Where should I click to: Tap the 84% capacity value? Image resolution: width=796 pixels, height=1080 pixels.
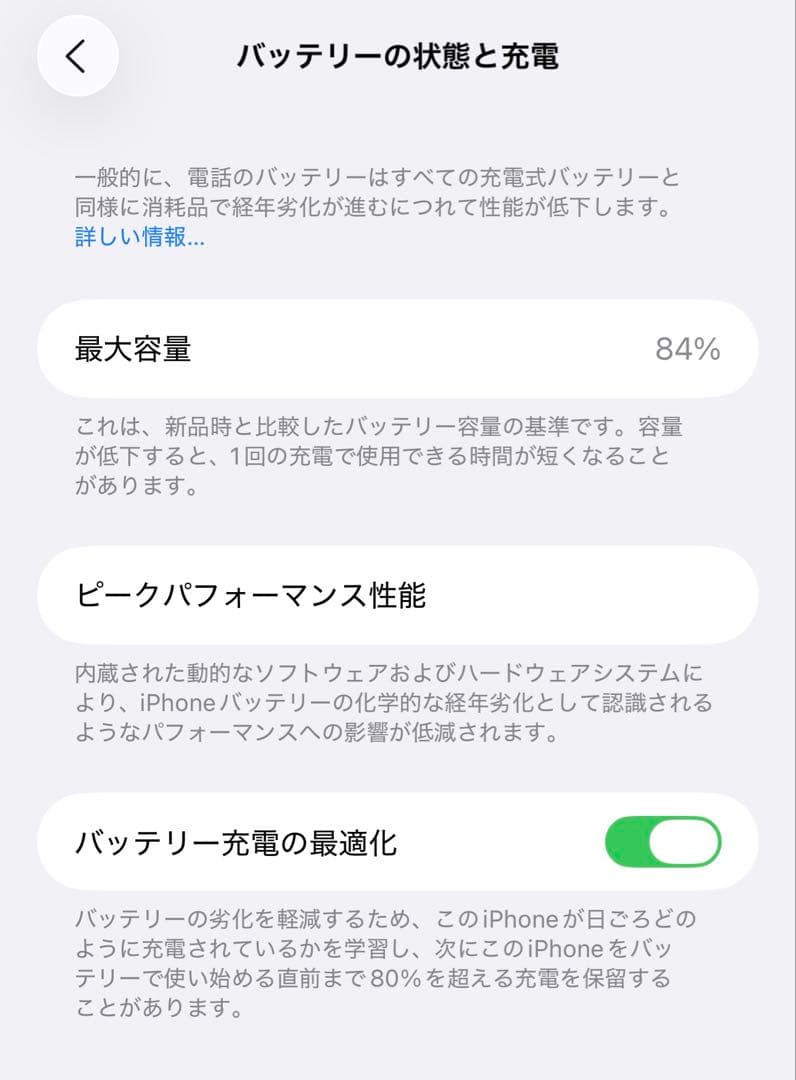tap(690, 349)
